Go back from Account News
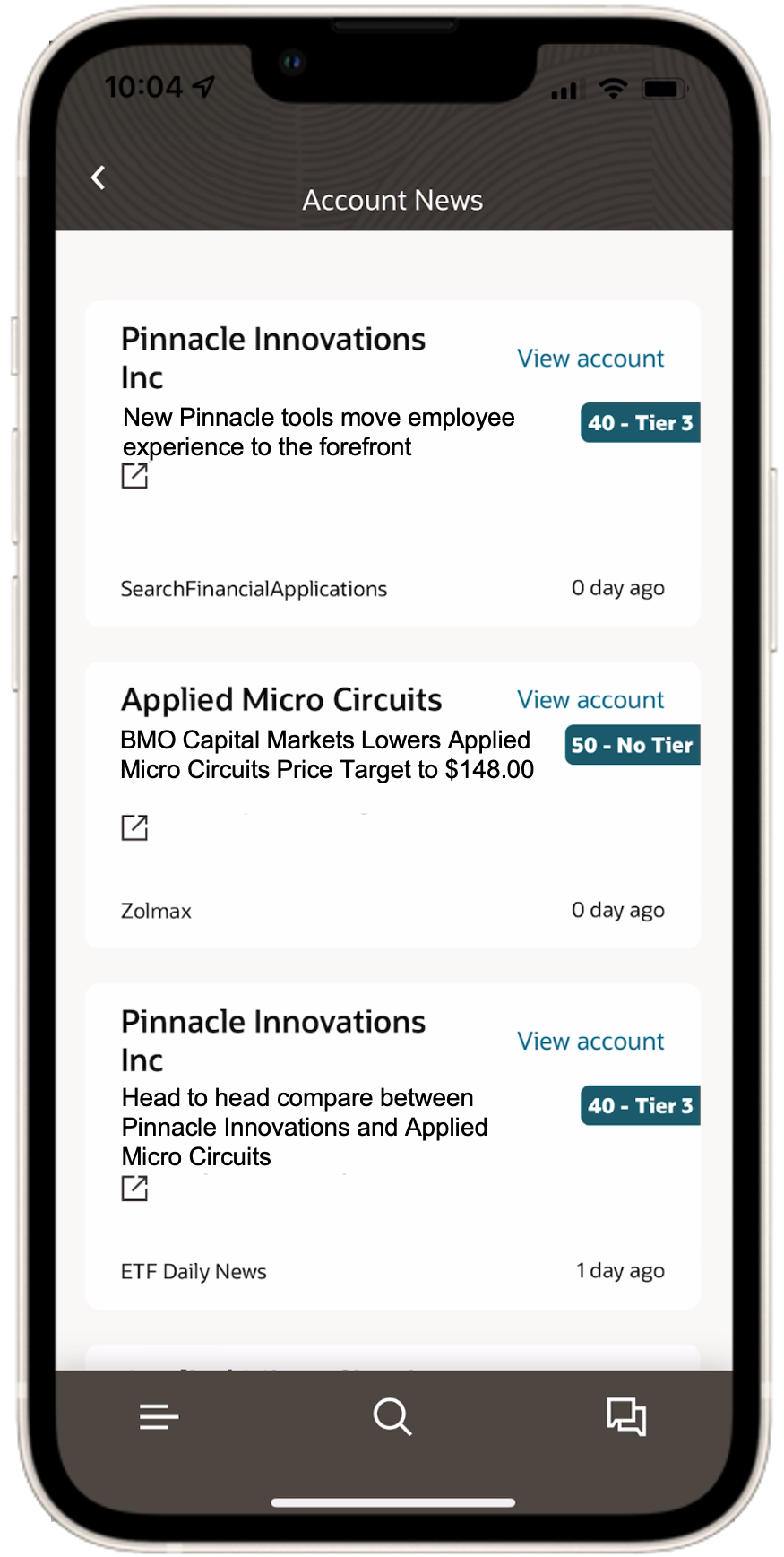This screenshot has height=1557, width=784. click(x=99, y=177)
